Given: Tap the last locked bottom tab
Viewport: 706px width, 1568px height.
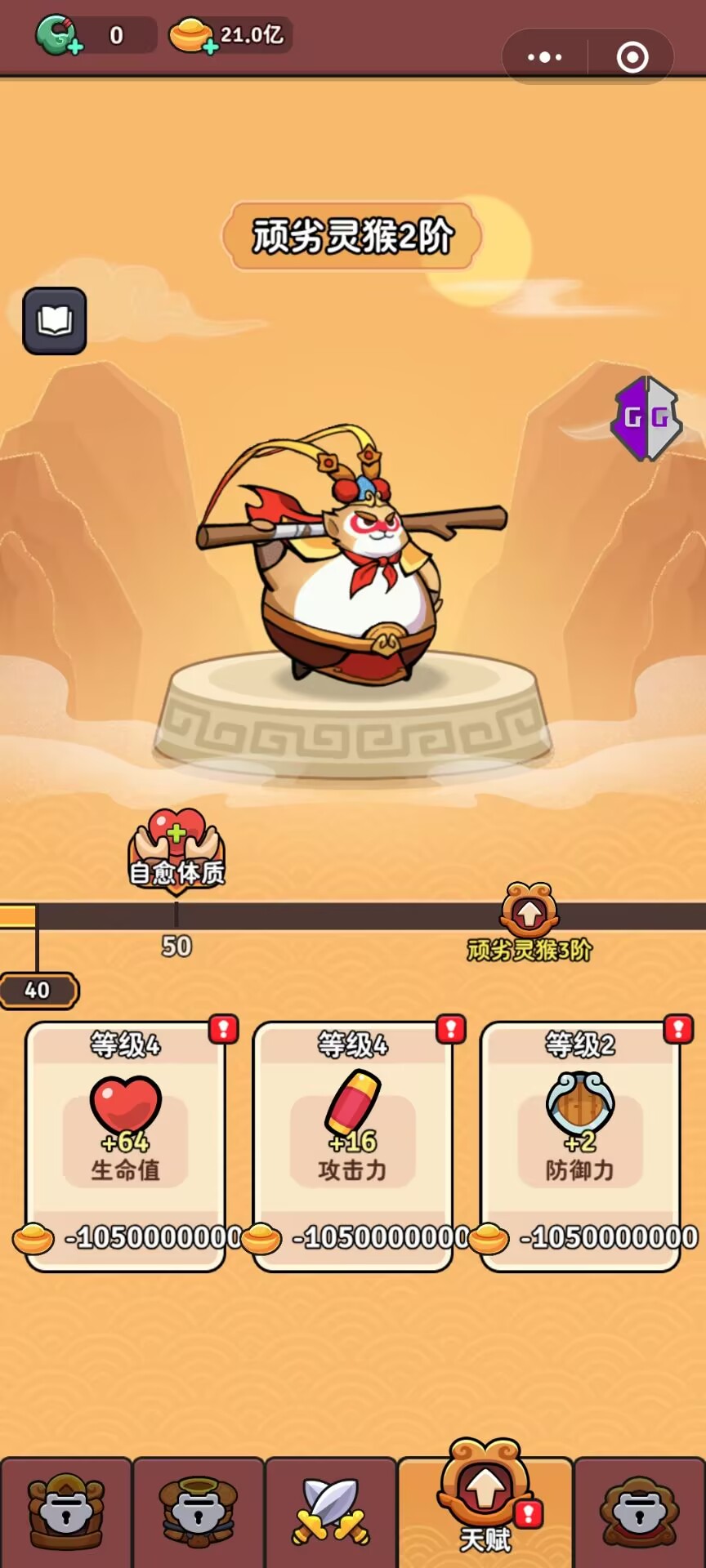Looking at the screenshot, I should click(640, 1512).
